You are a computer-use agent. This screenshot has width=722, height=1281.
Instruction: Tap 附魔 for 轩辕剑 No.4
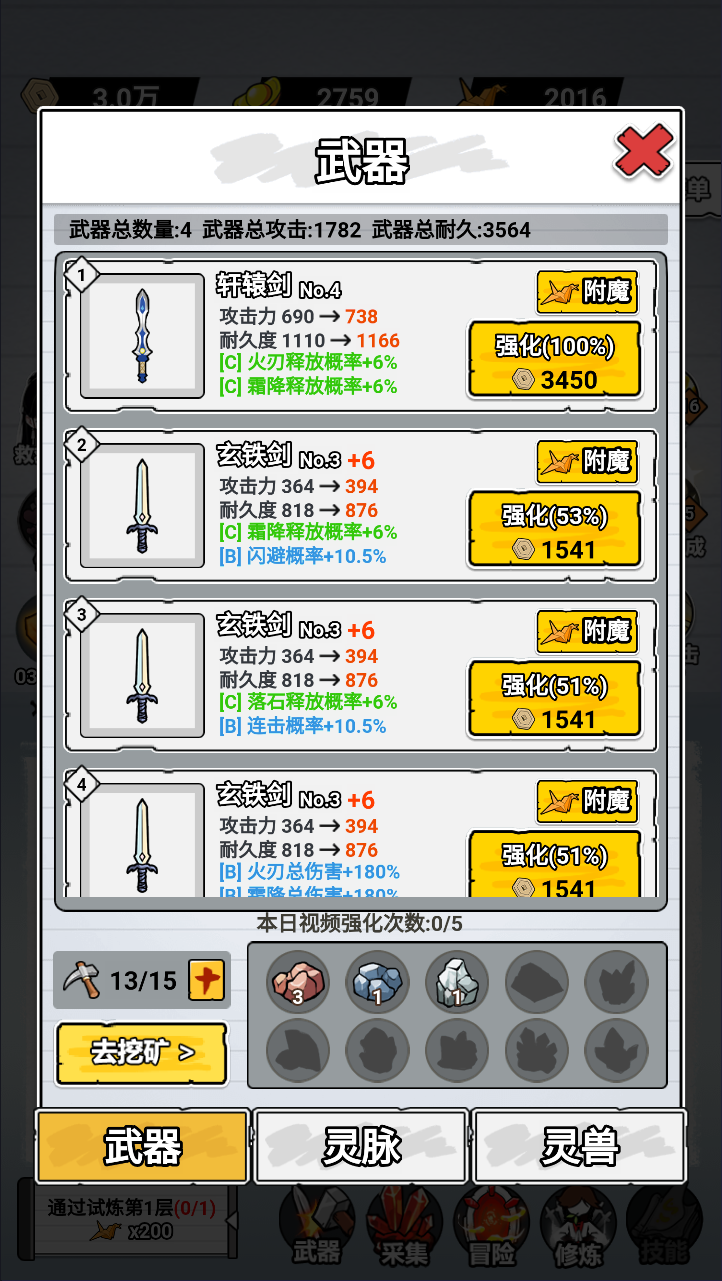coord(587,292)
